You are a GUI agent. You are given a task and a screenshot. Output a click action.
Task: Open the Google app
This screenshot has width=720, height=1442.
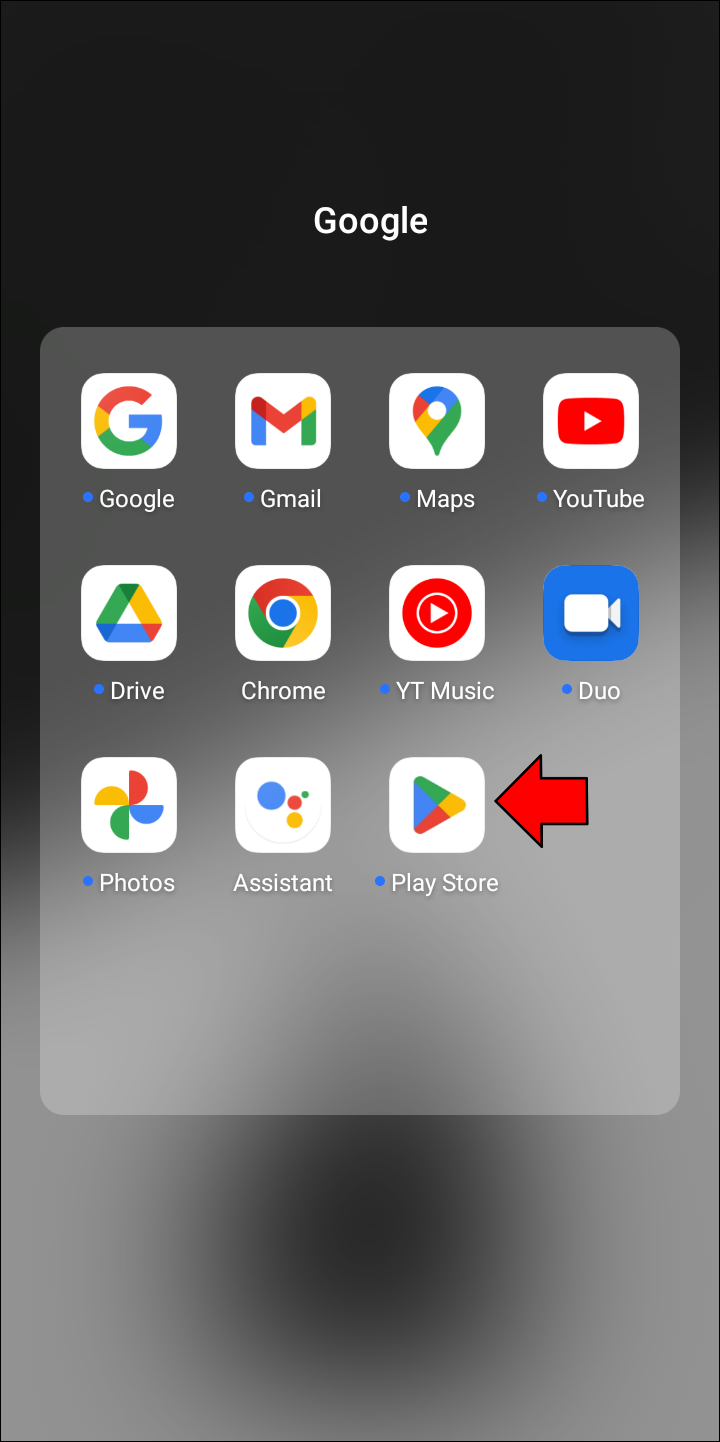pyautogui.click(x=129, y=421)
